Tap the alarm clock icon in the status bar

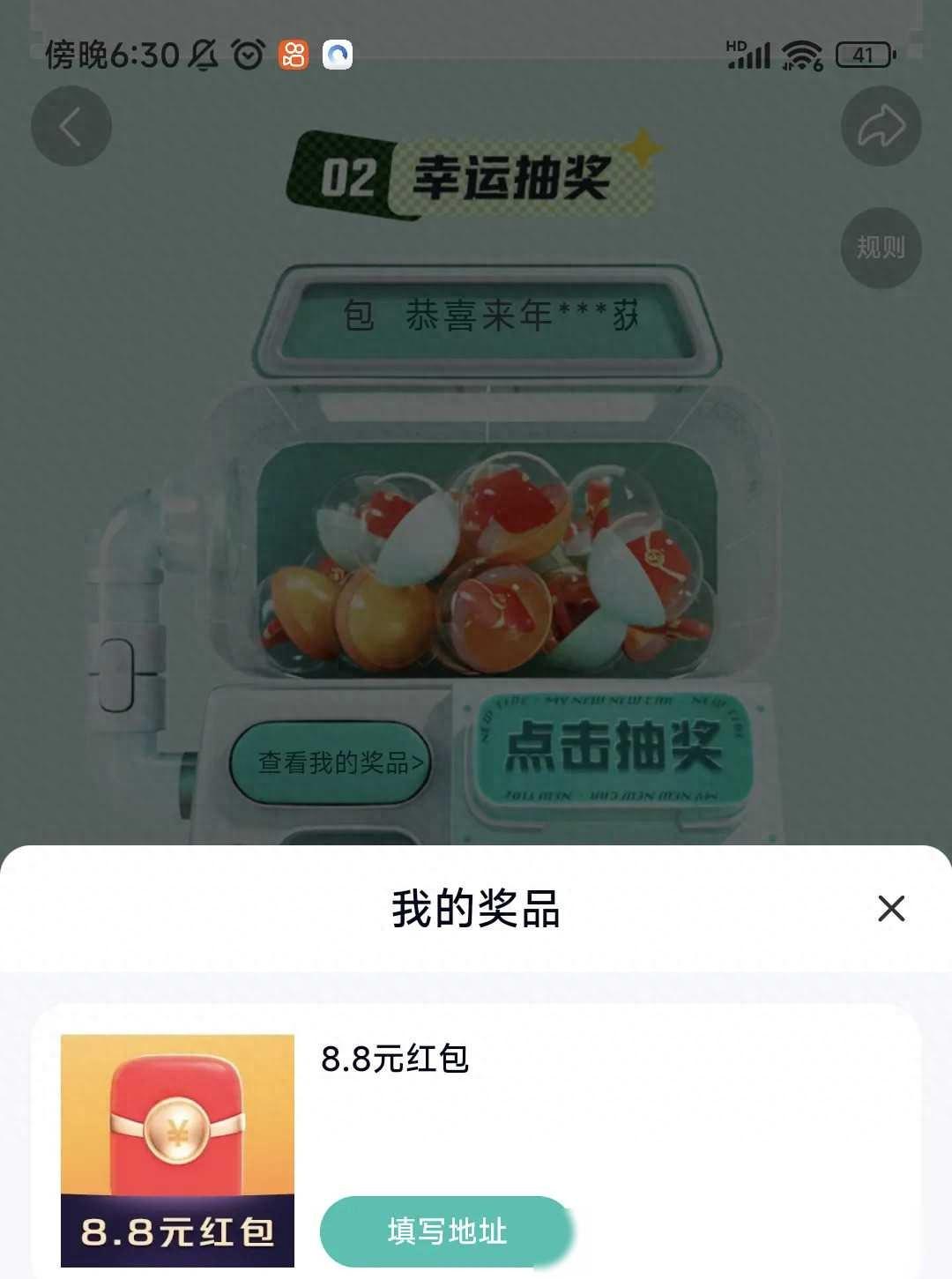click(248, 55)
